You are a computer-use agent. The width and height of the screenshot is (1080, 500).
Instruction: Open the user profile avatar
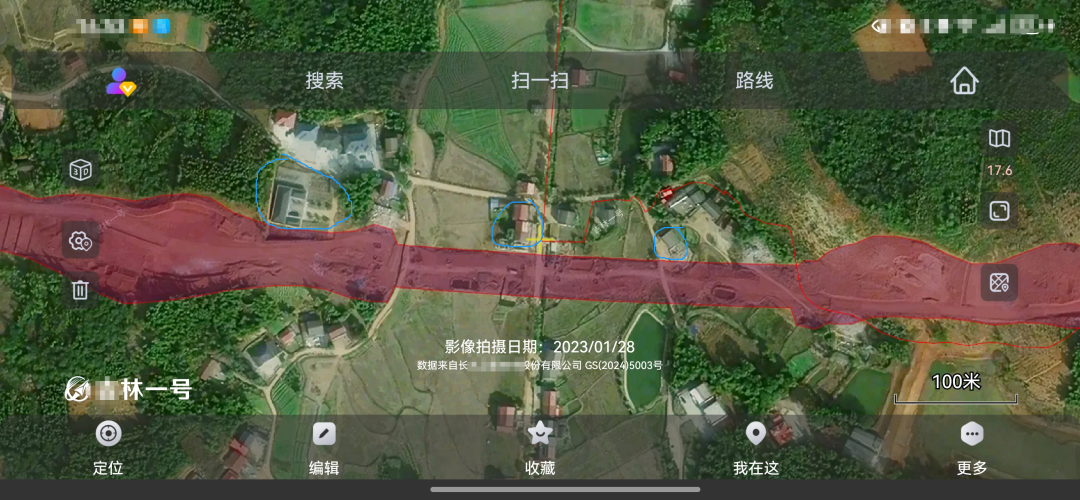pyautogui.click(x=121, y=81)
